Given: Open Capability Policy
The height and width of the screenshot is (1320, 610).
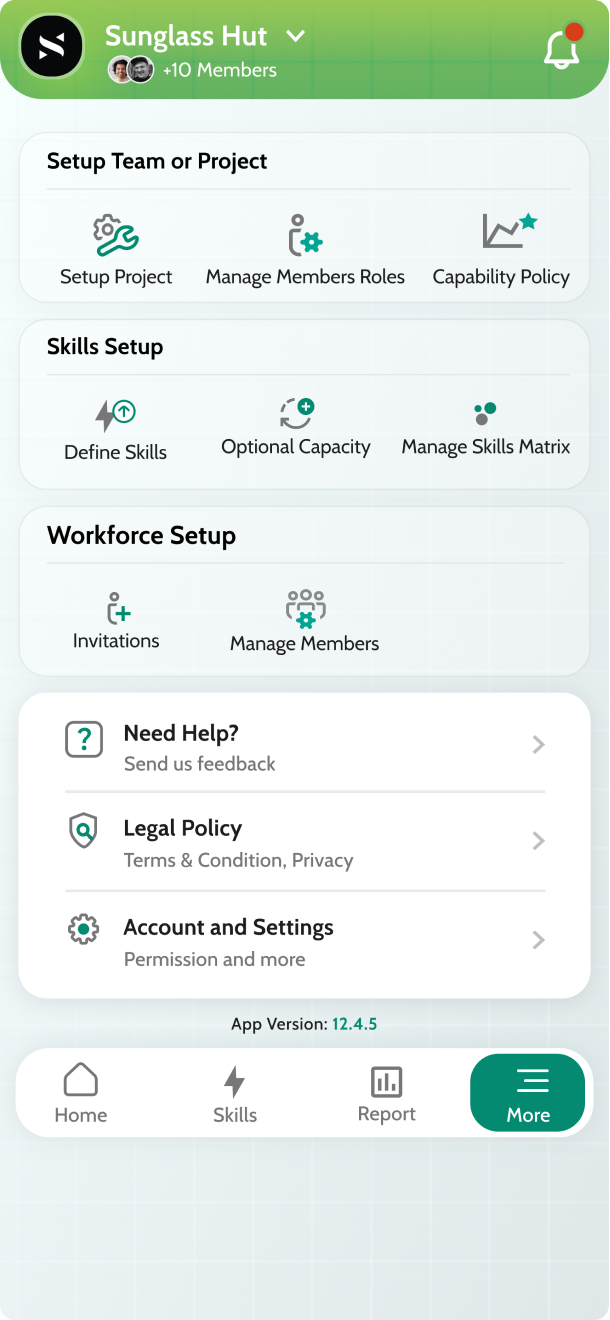Looking at the screenshot, I should [501, 250].
